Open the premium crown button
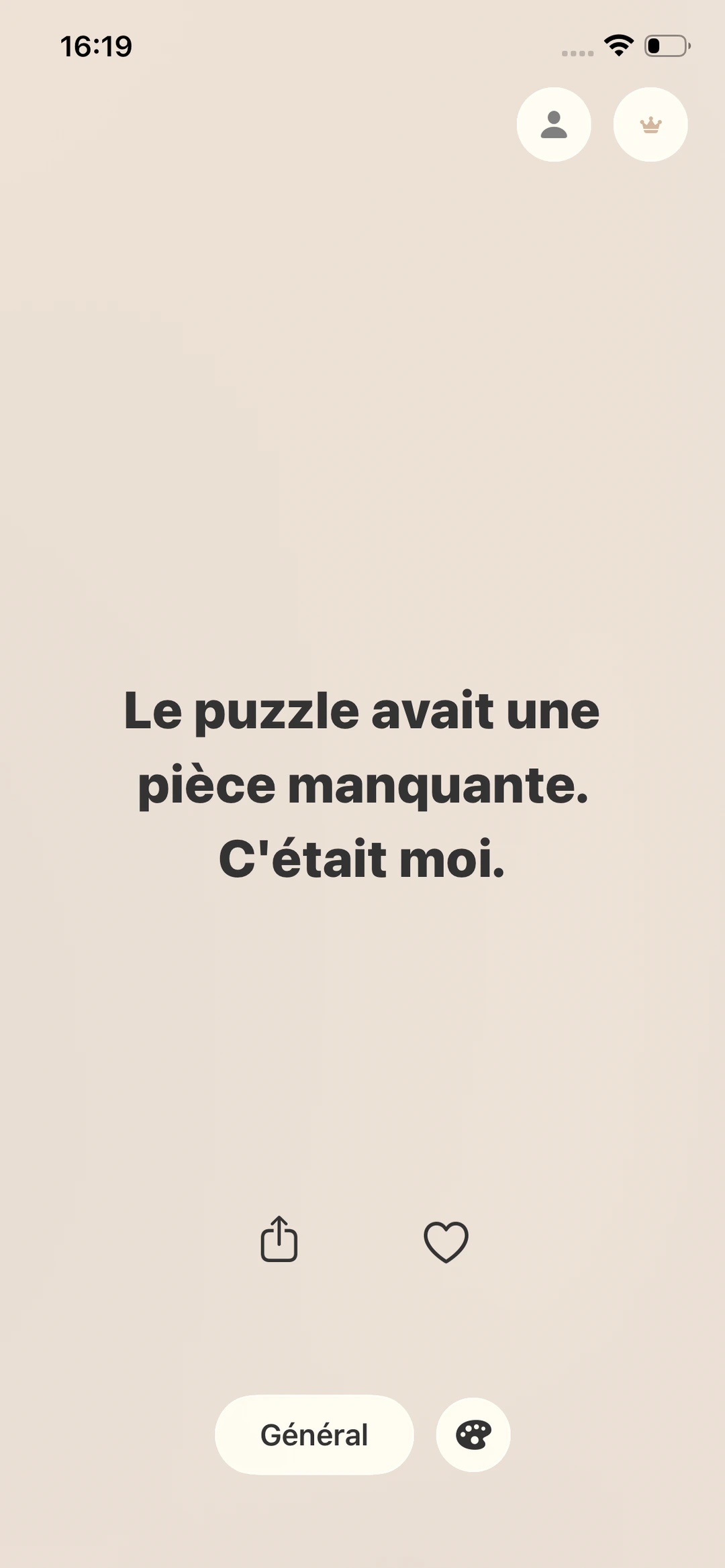This screenshot has height=1568, width=725. coord(650,125)
